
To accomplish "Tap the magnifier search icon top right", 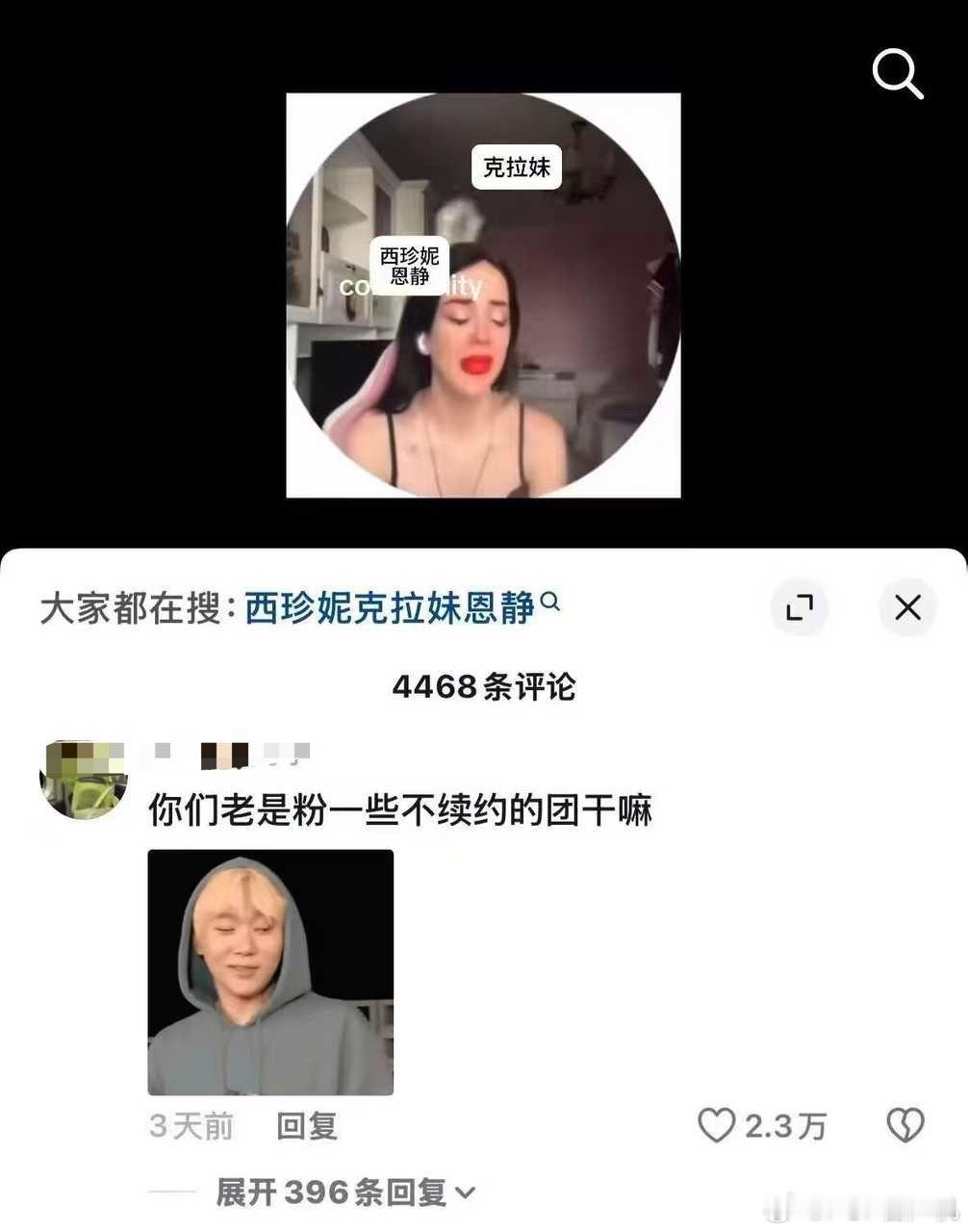I will (x=898, y=73).
